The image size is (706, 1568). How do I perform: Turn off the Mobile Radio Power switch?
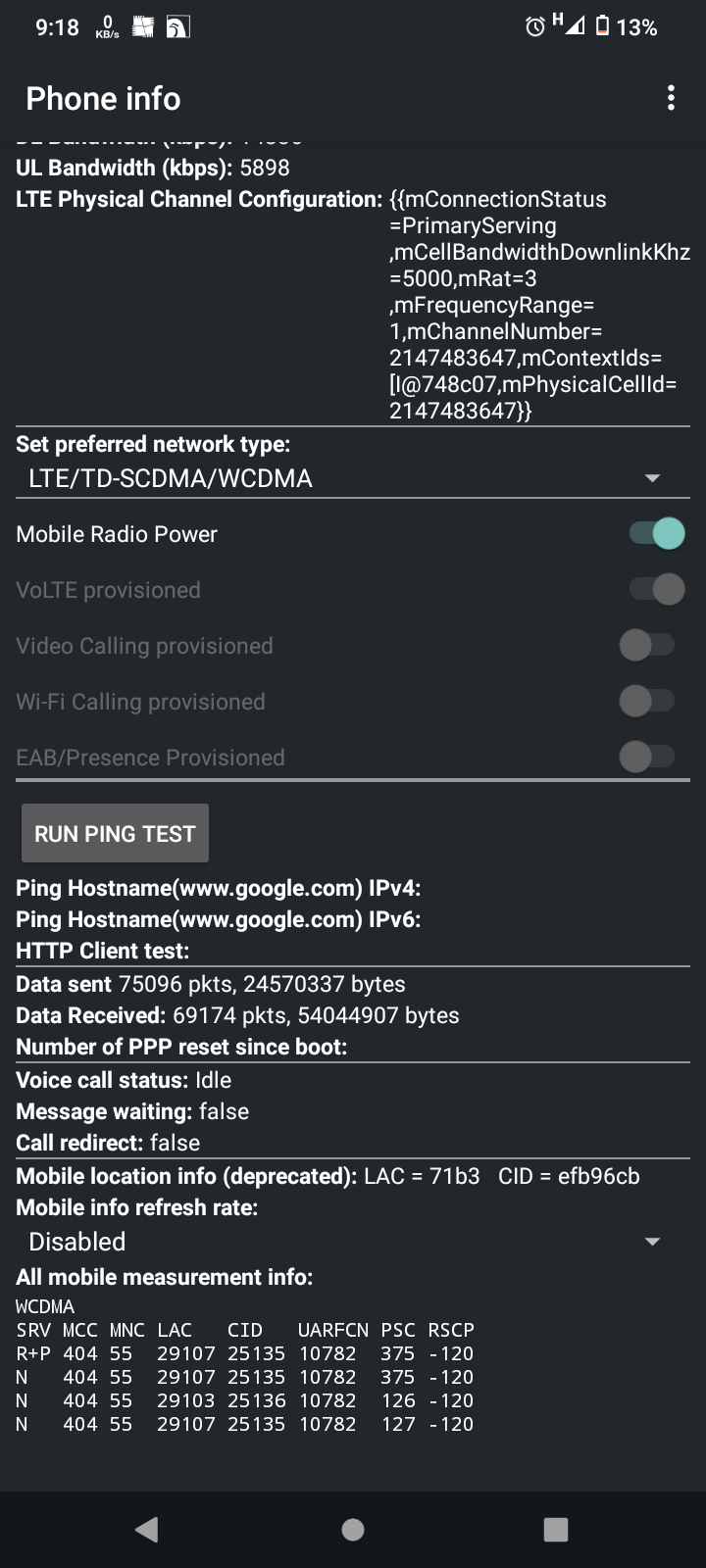[656, 534]
